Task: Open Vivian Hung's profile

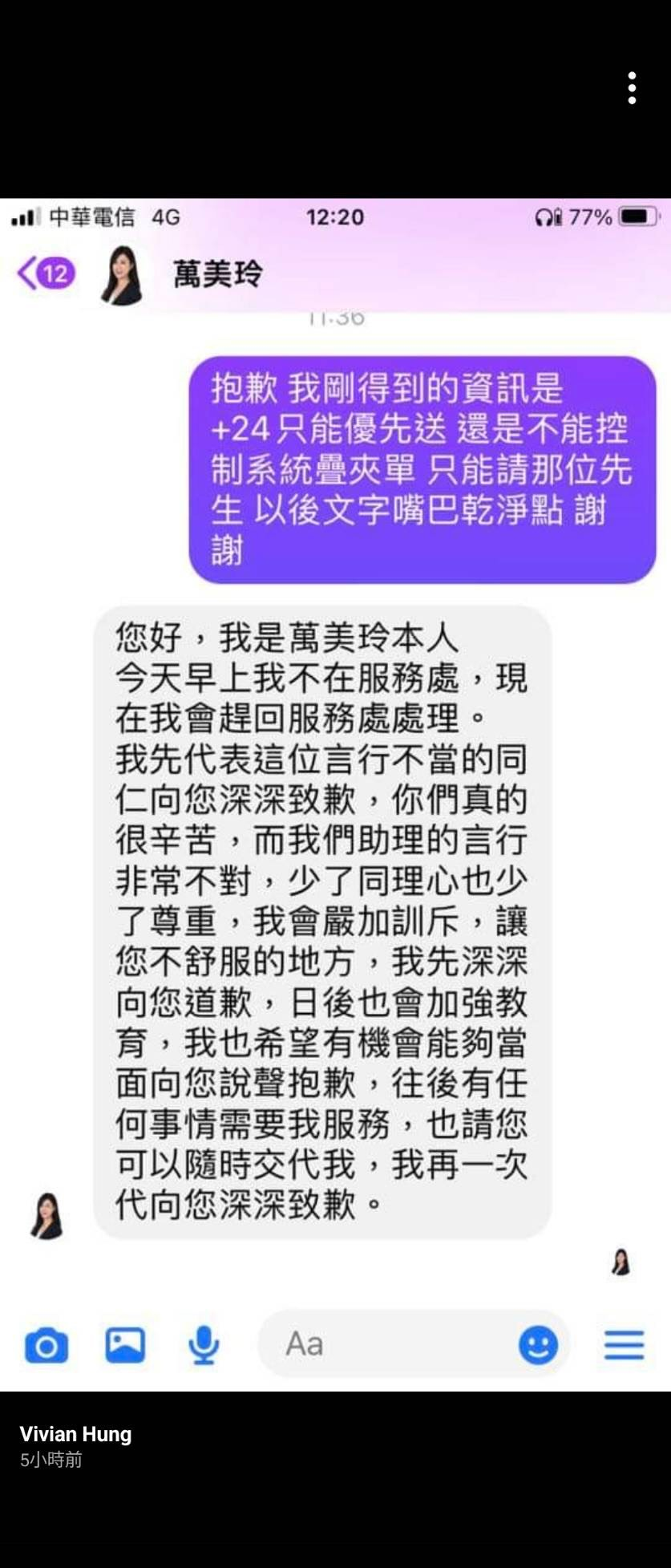Action: 75,1434
